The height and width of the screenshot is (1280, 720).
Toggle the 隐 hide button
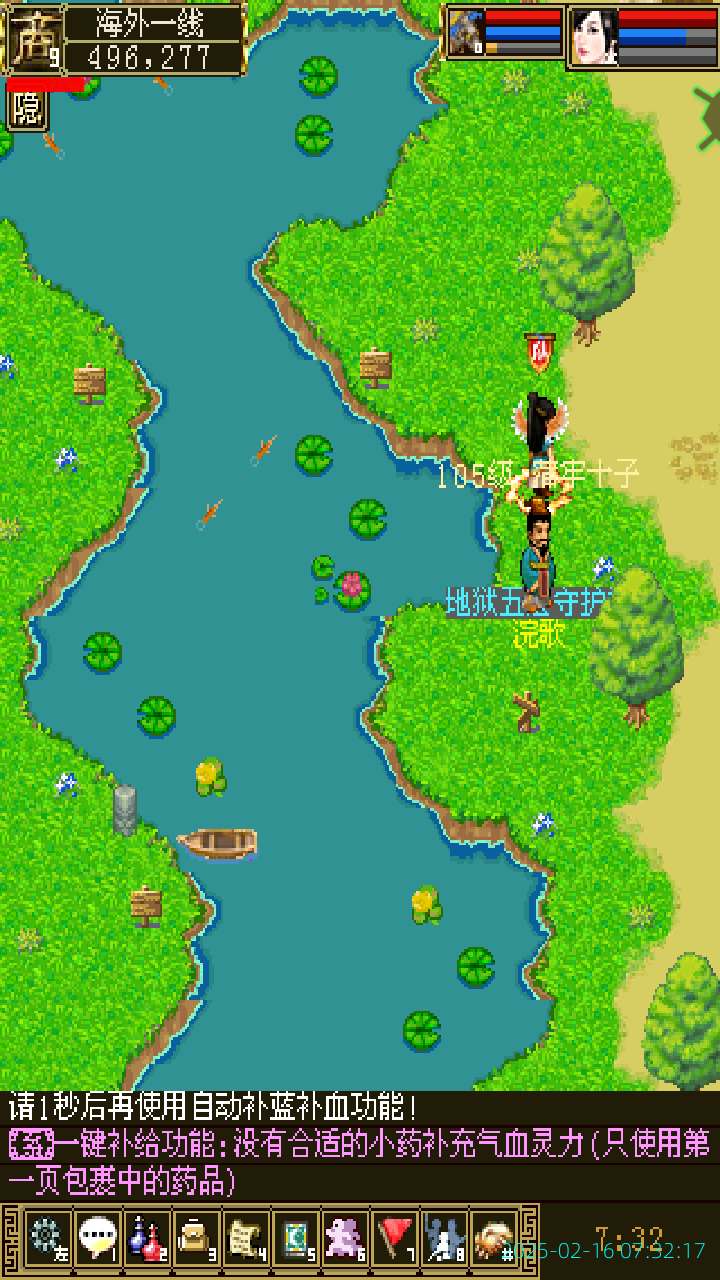(27, 109)
